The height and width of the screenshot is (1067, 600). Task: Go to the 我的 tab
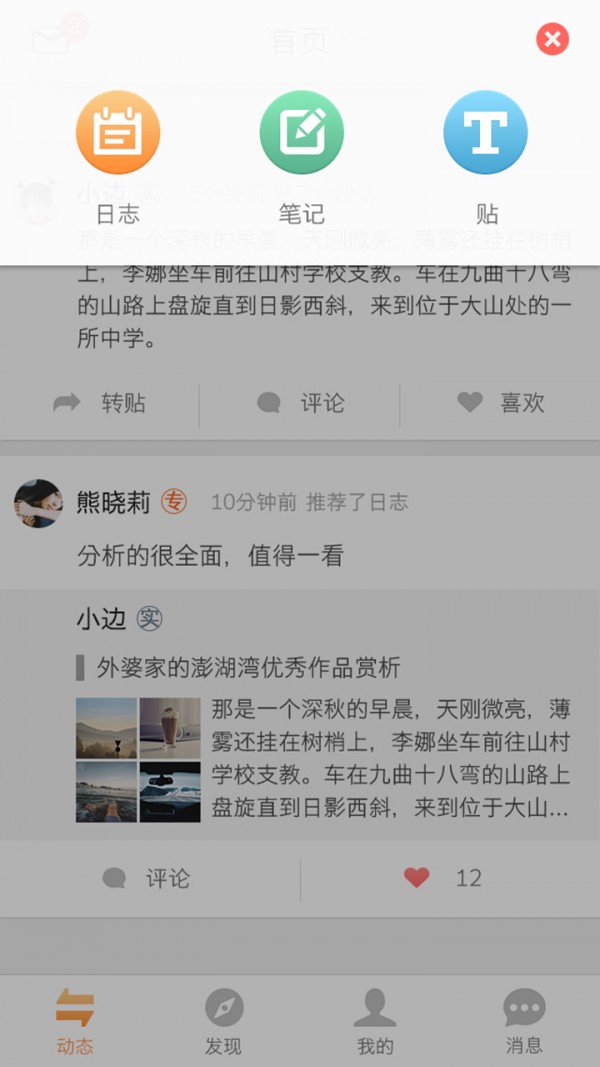click(x=375, y=1020)
